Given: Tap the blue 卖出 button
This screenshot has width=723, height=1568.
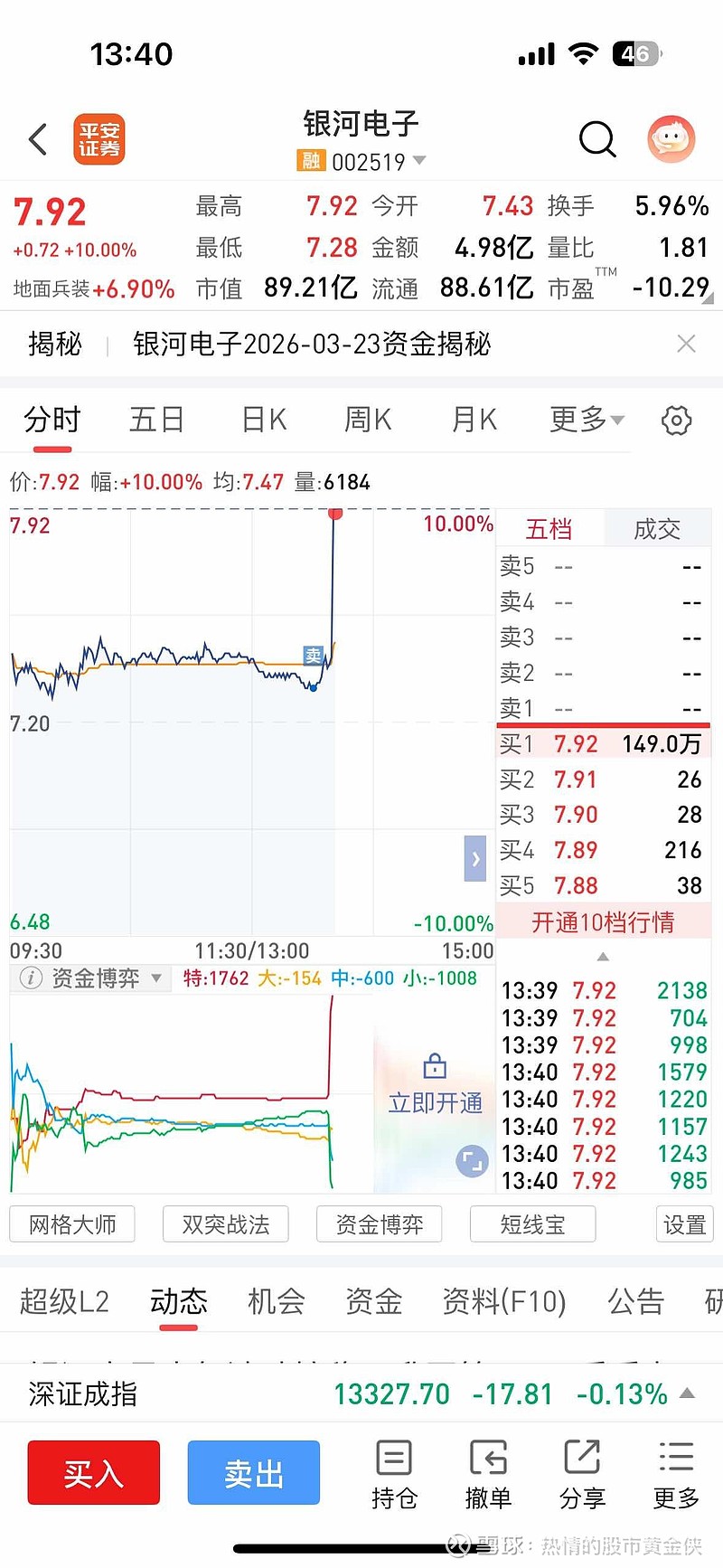Looking at the screenshot, I should (x=254, y=1473).
